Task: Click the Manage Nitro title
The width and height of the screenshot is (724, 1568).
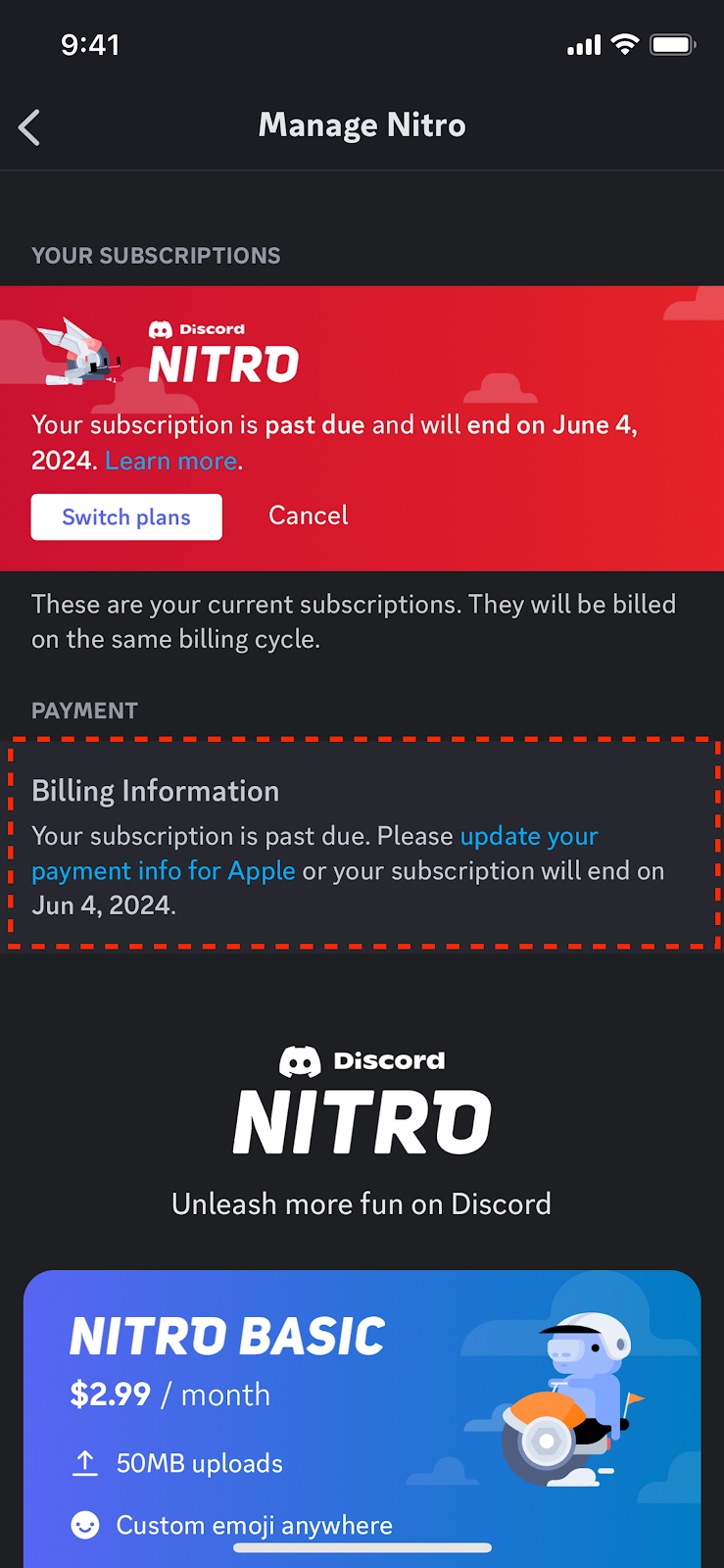Action: click(362, 124)
